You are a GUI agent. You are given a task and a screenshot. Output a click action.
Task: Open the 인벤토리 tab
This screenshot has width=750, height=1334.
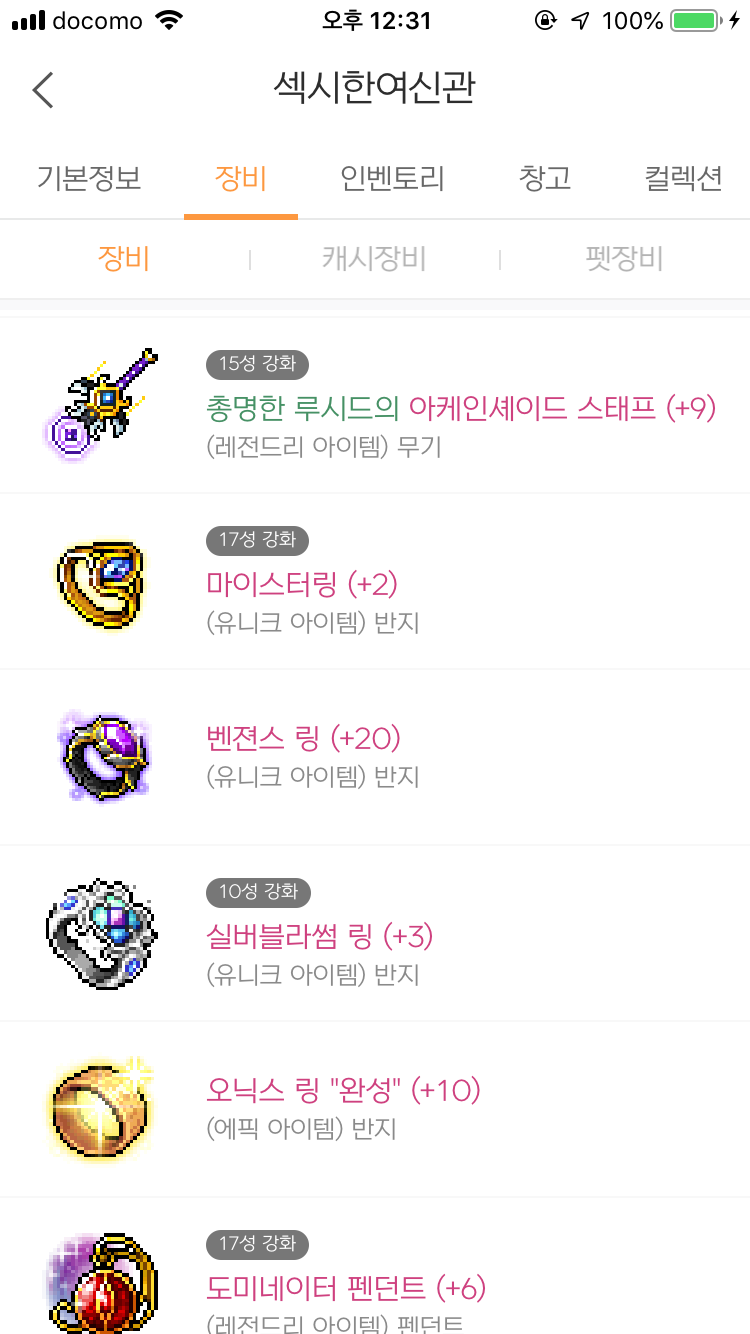click(x=392, y=179)
